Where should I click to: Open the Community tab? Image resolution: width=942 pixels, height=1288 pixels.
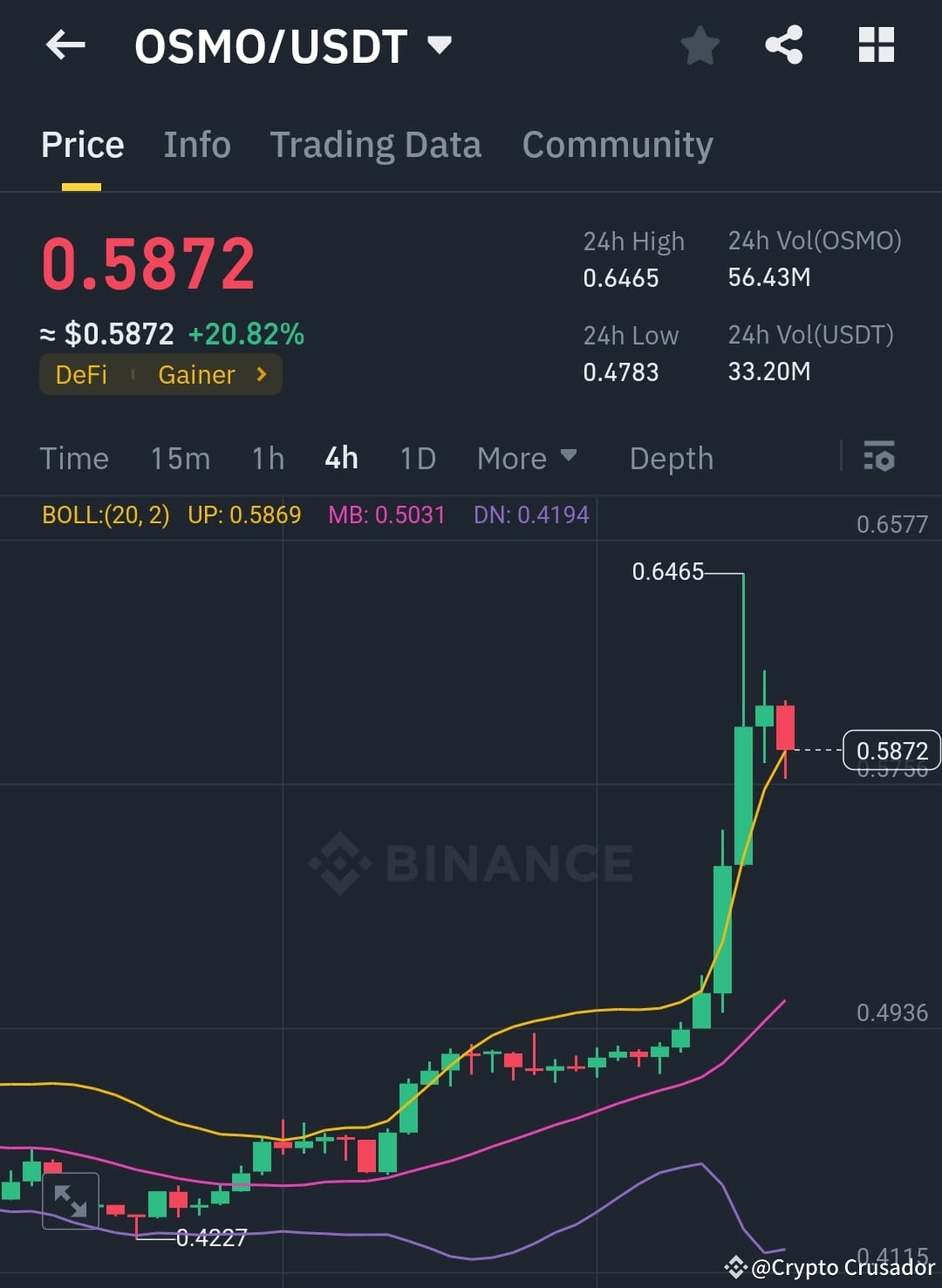(x=617, y=144)
